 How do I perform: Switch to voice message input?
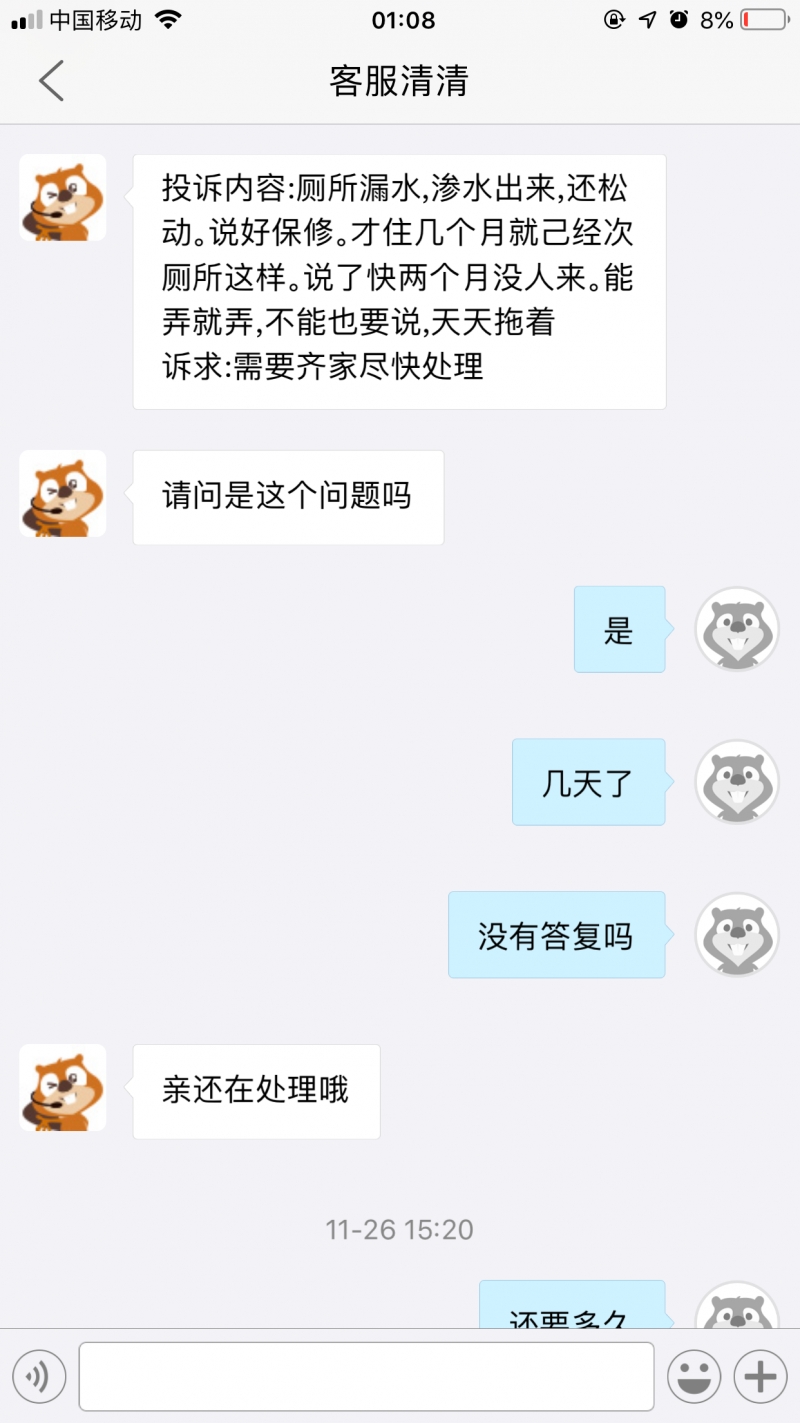[39, 1377]
